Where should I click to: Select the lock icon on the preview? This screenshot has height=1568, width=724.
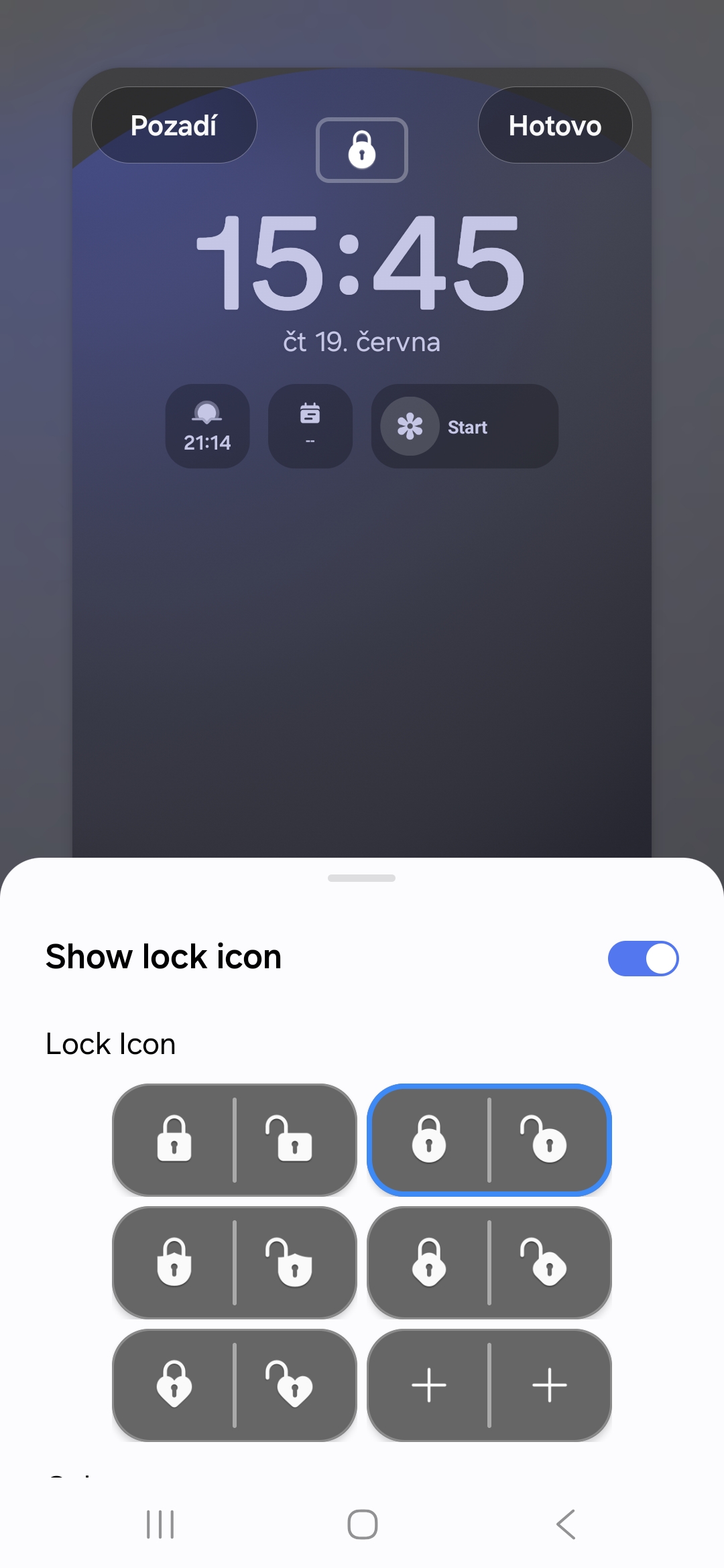pos(362,149)
